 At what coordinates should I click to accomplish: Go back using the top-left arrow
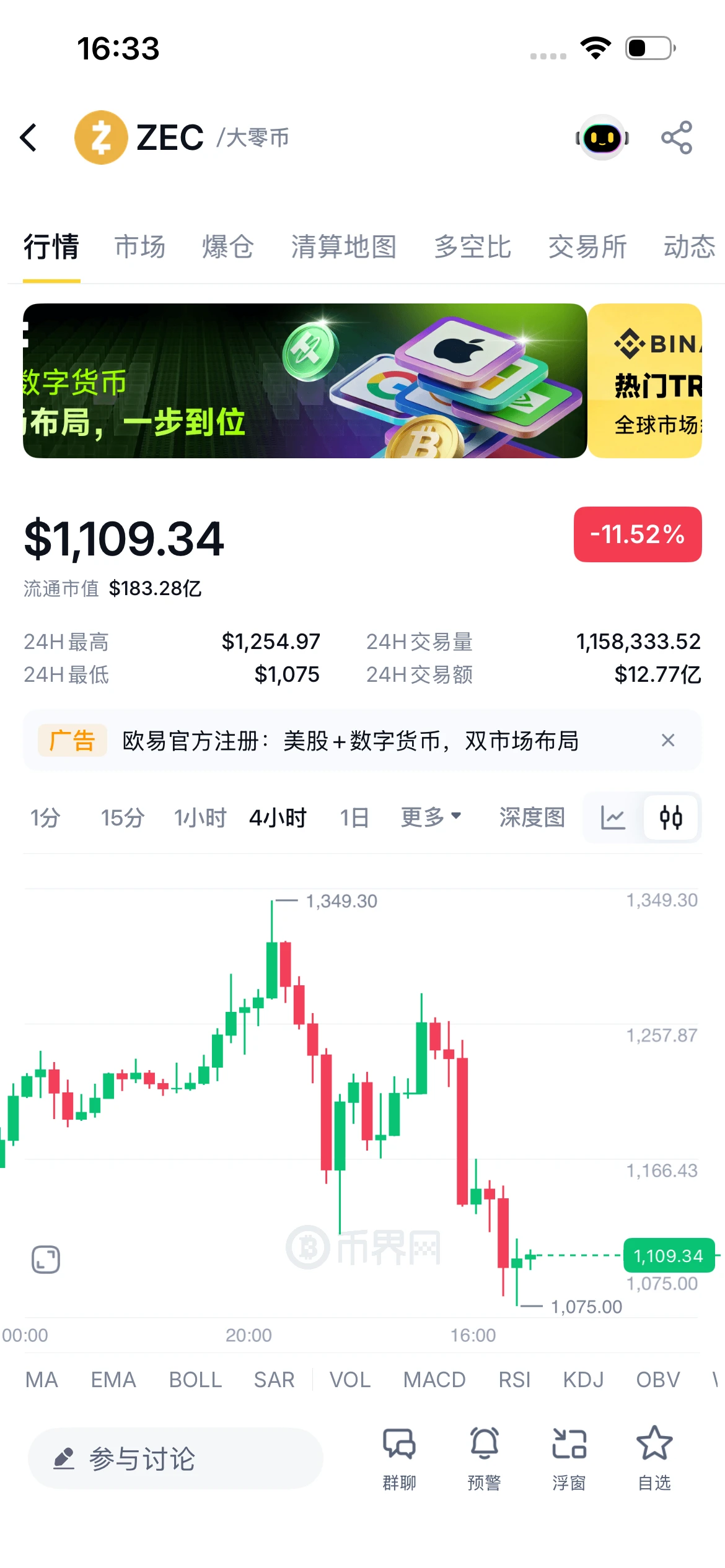(29, 137)
